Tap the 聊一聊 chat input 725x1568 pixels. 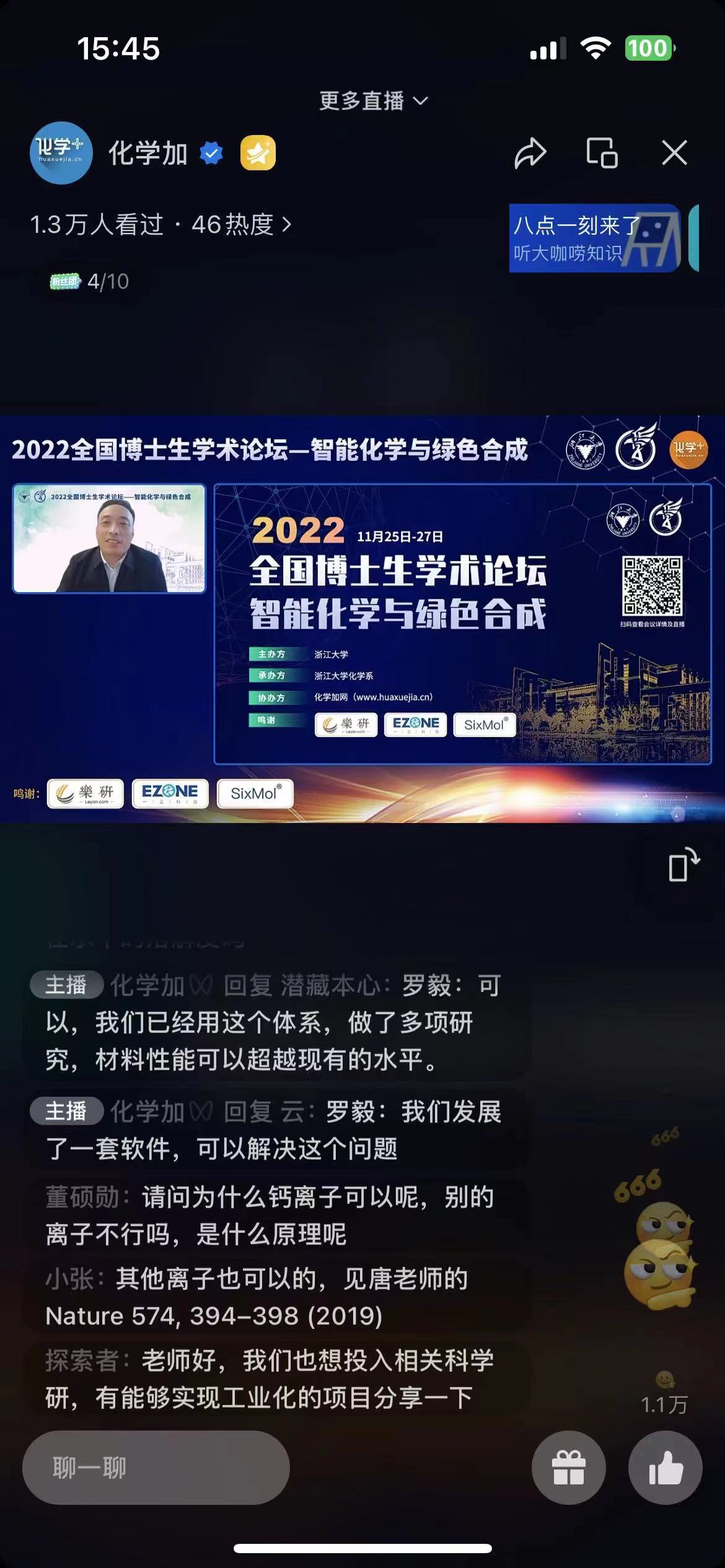tap(156, 1468)
